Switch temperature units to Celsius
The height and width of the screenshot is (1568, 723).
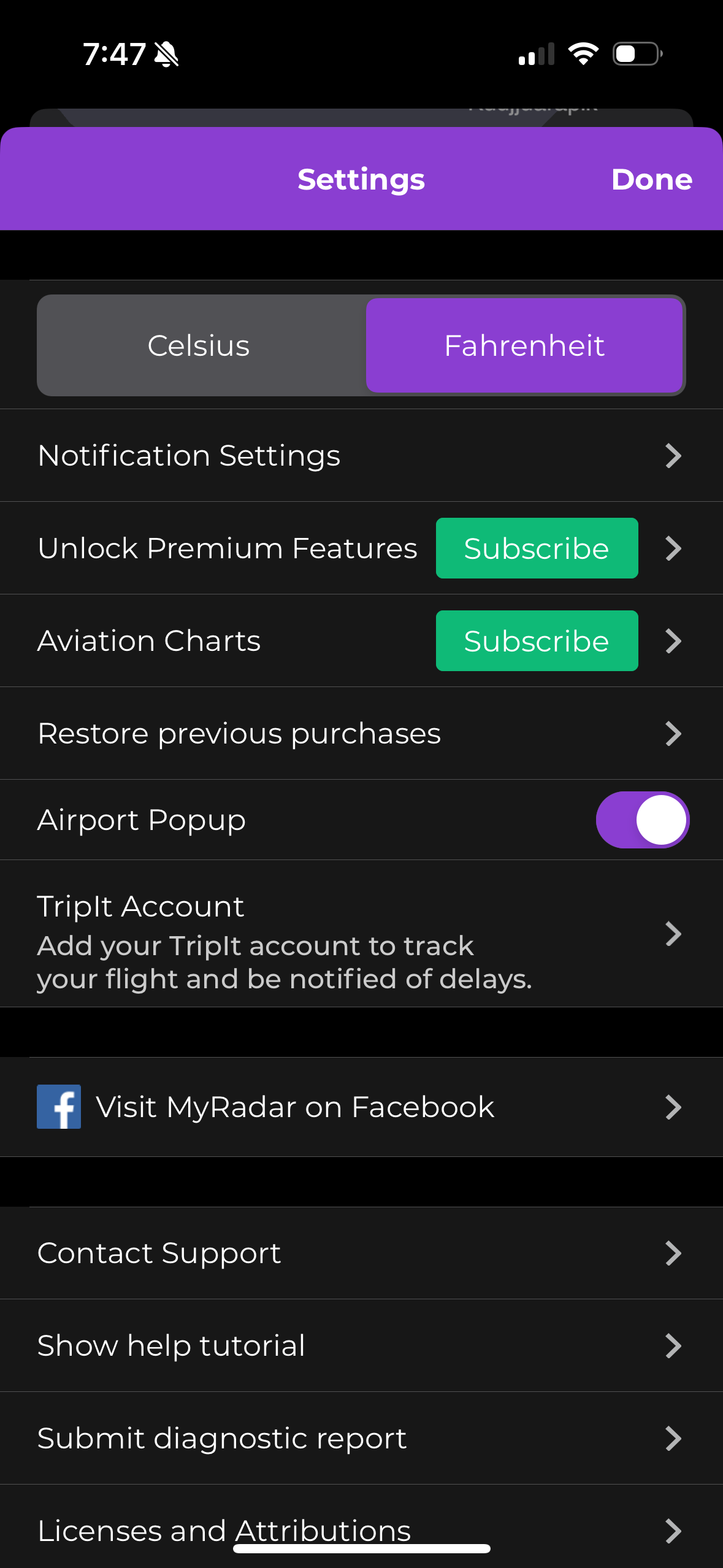coord(197,345)
